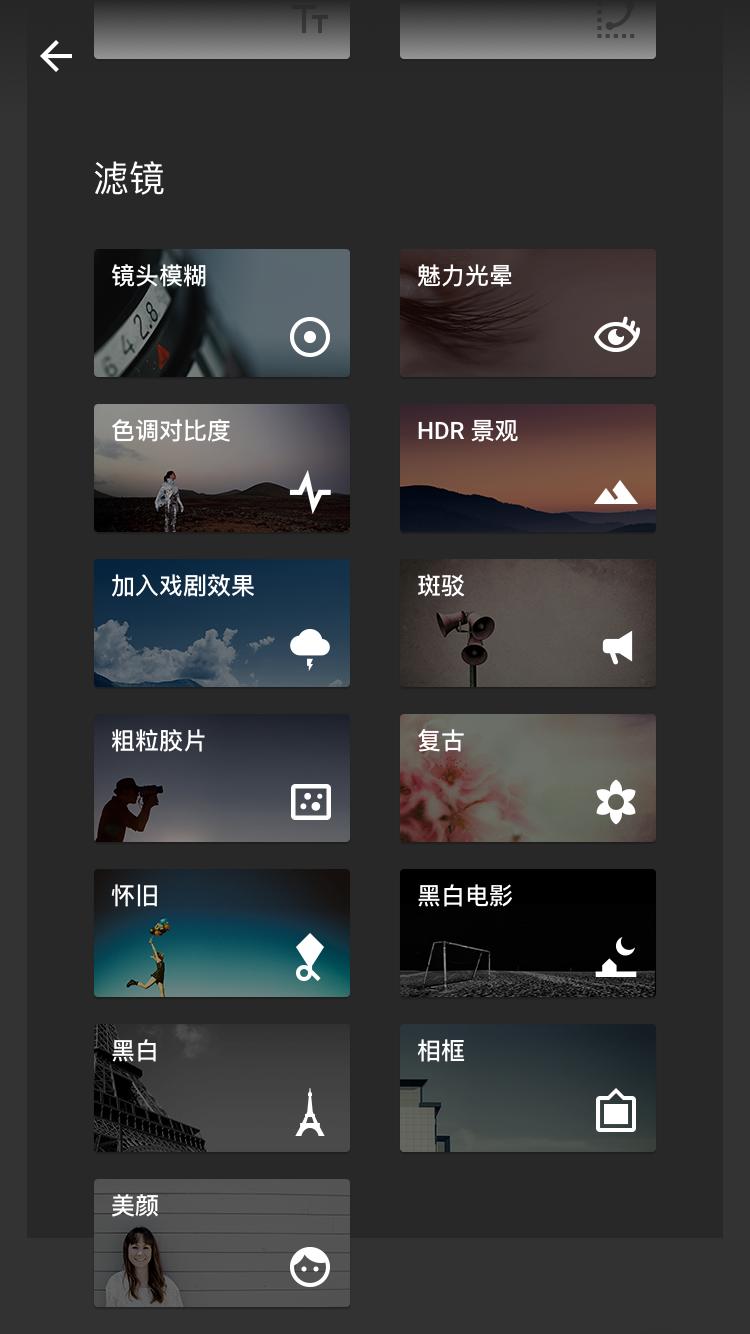Choose the HDR 景观 filter
Screen dimensions: 750x1334
coord(528,468)
